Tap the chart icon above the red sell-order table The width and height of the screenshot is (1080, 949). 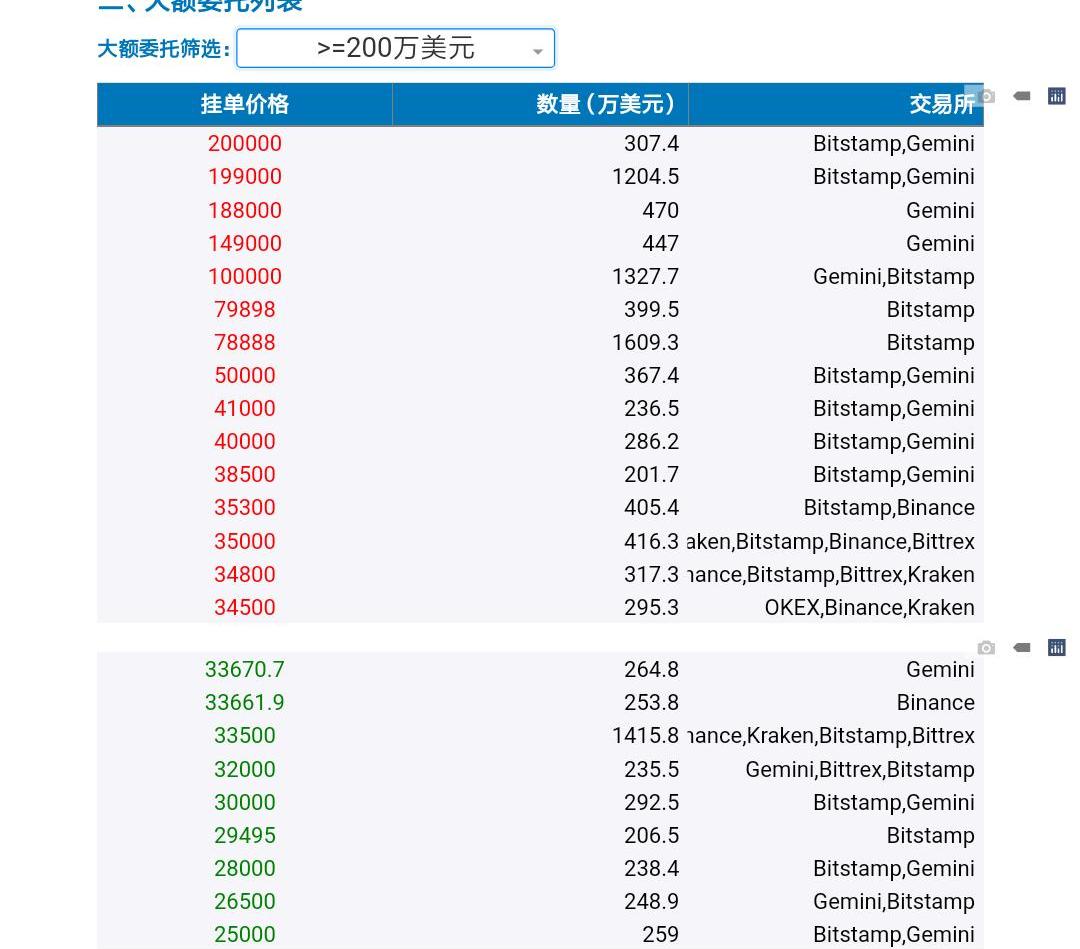coord(1056,96)
